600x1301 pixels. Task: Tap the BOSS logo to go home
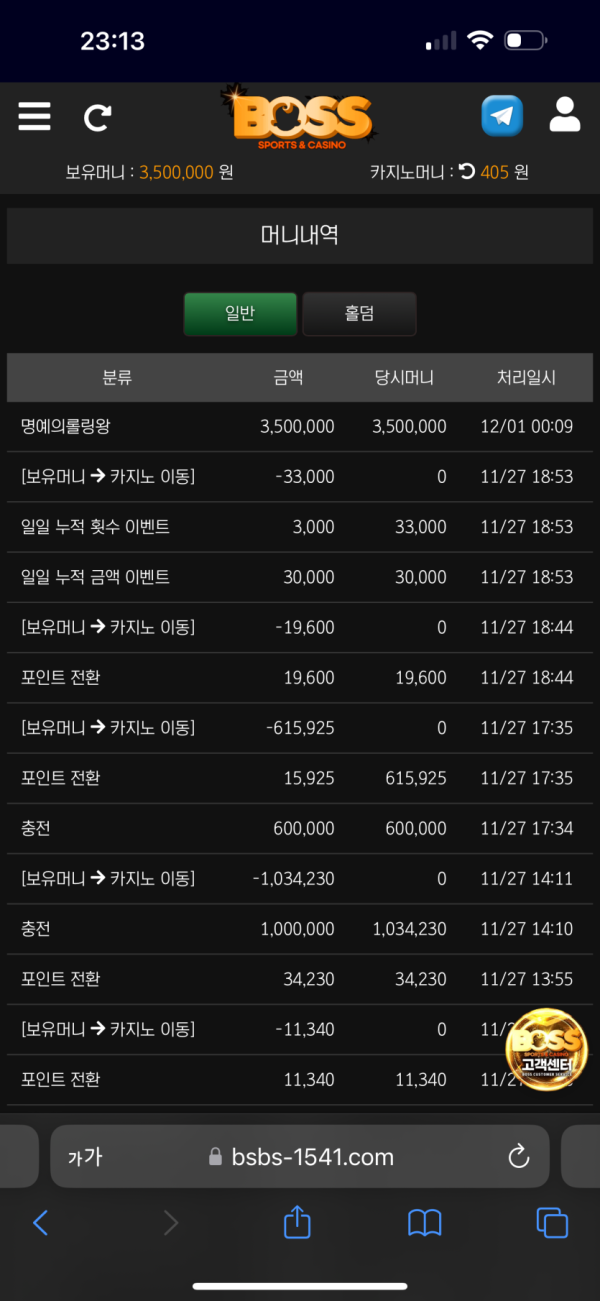pos(301,120)
